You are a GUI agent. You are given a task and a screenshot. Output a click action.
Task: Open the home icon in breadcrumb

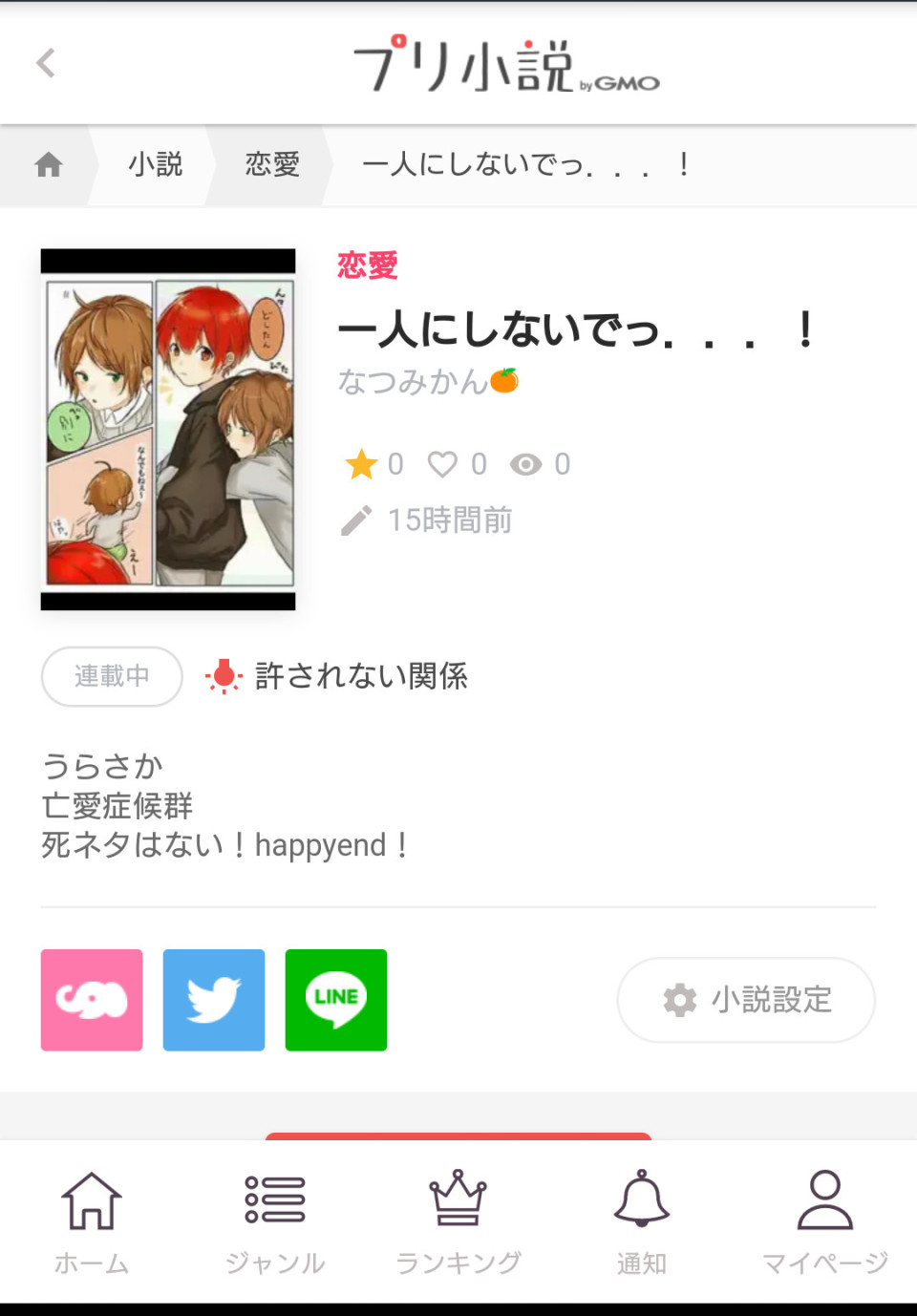48,165
